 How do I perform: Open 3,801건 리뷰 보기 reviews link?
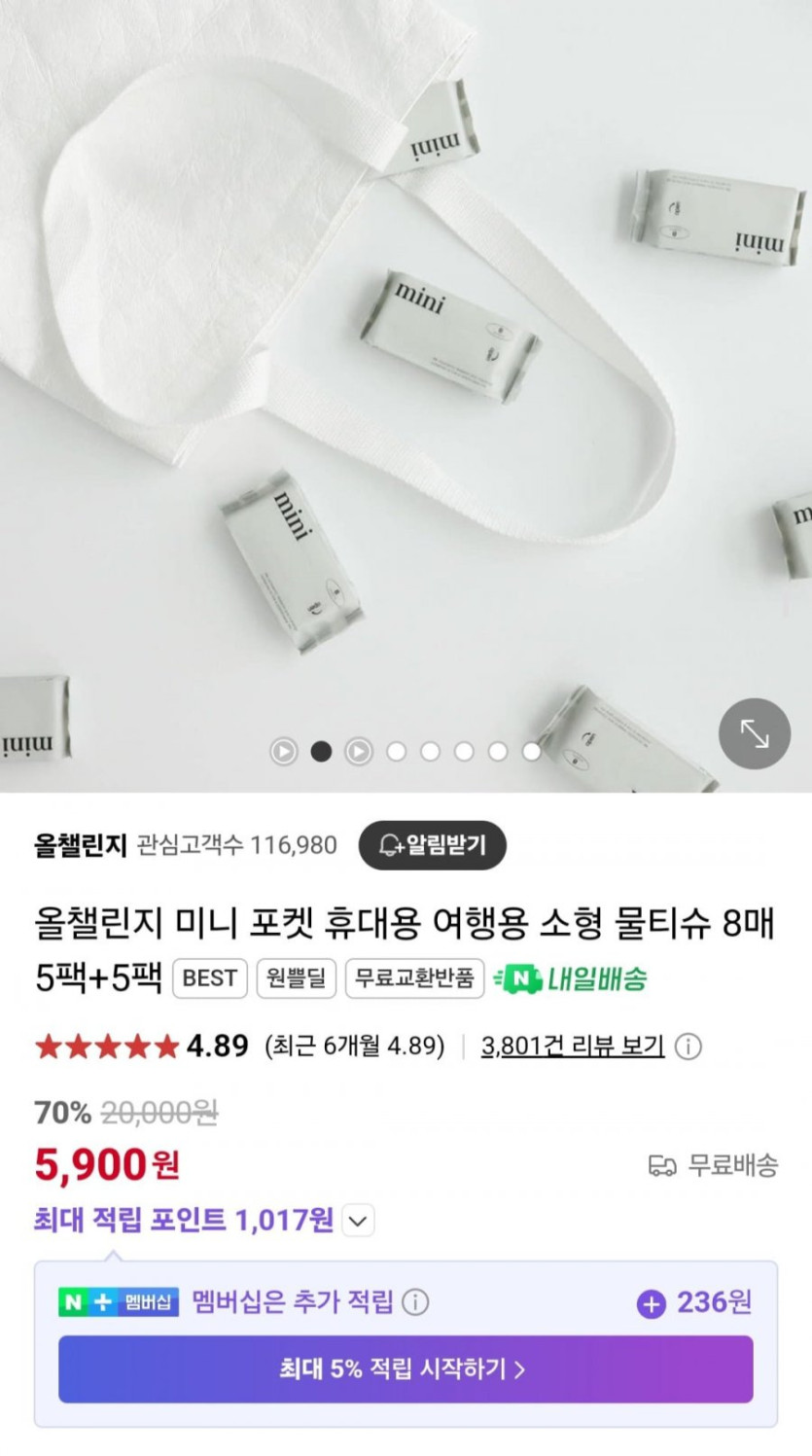pyautogui.click(x=573, y=1047)
